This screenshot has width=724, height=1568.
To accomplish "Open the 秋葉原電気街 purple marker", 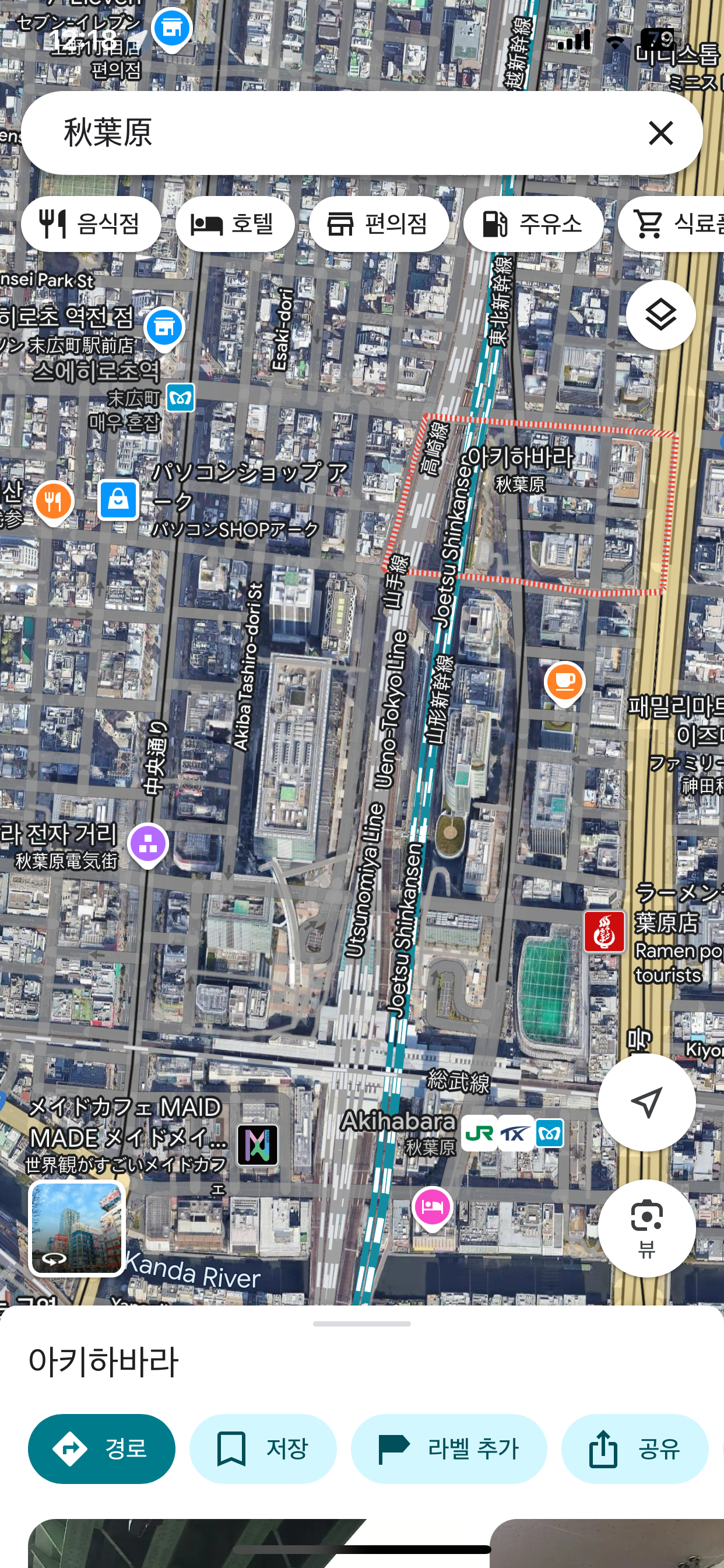I will point(148,843).
